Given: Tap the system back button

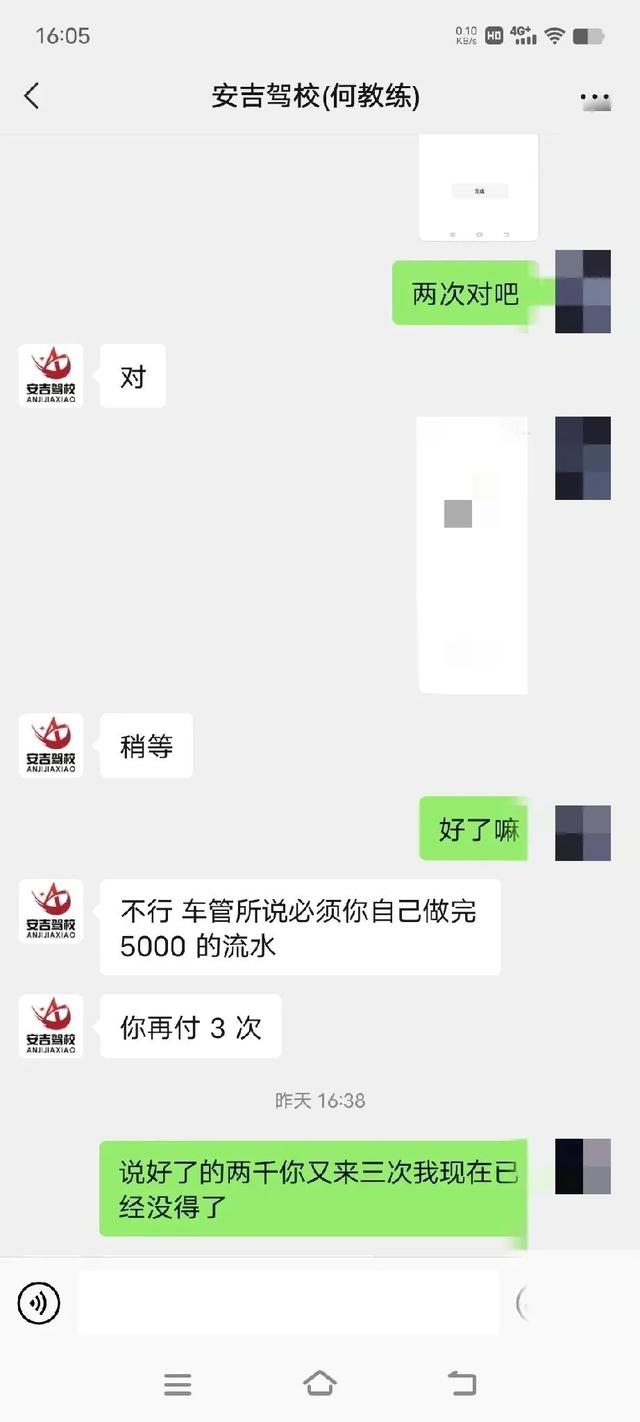Looking at the screenshot, I should (462, 1383).
